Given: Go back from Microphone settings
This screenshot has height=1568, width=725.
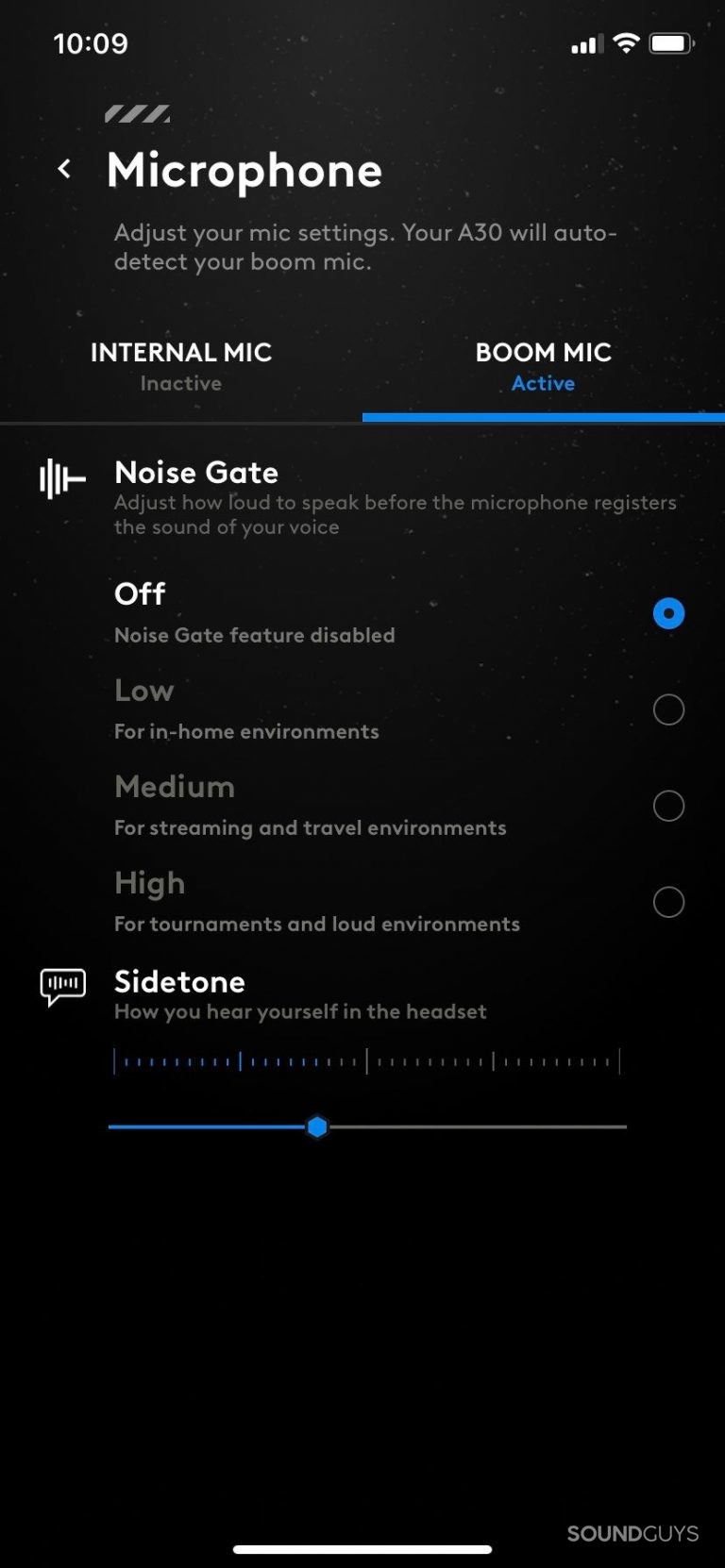Looking at the screenshot, I should (64, 170).
